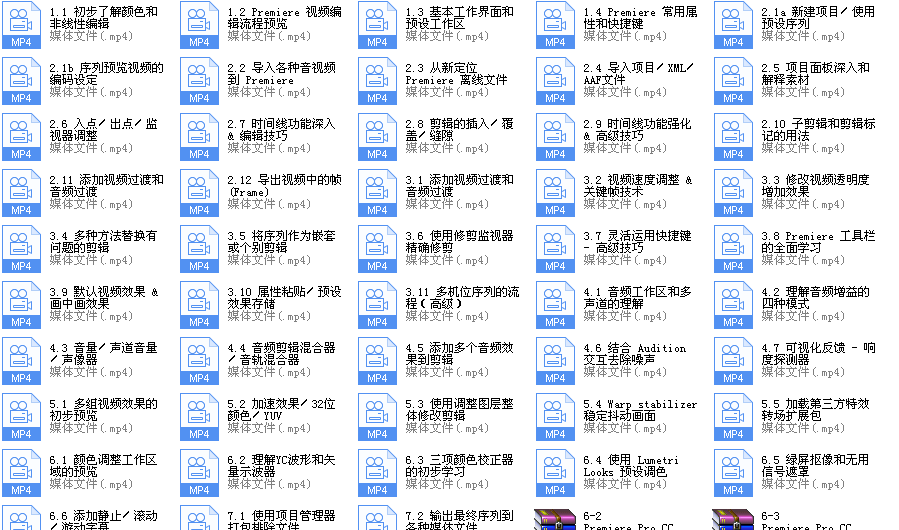
Task: Open file 6.5 绿屏抠像和无用信号遮罩
Action: click(733, 472)
